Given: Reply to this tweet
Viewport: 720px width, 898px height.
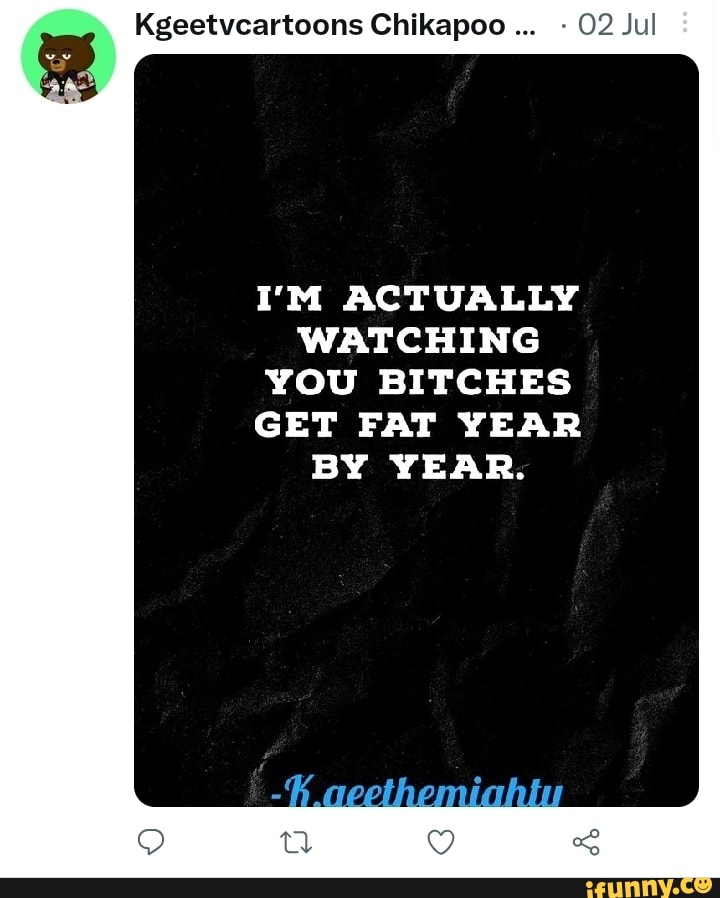Looking at the screenshot, I should point(150,843).
